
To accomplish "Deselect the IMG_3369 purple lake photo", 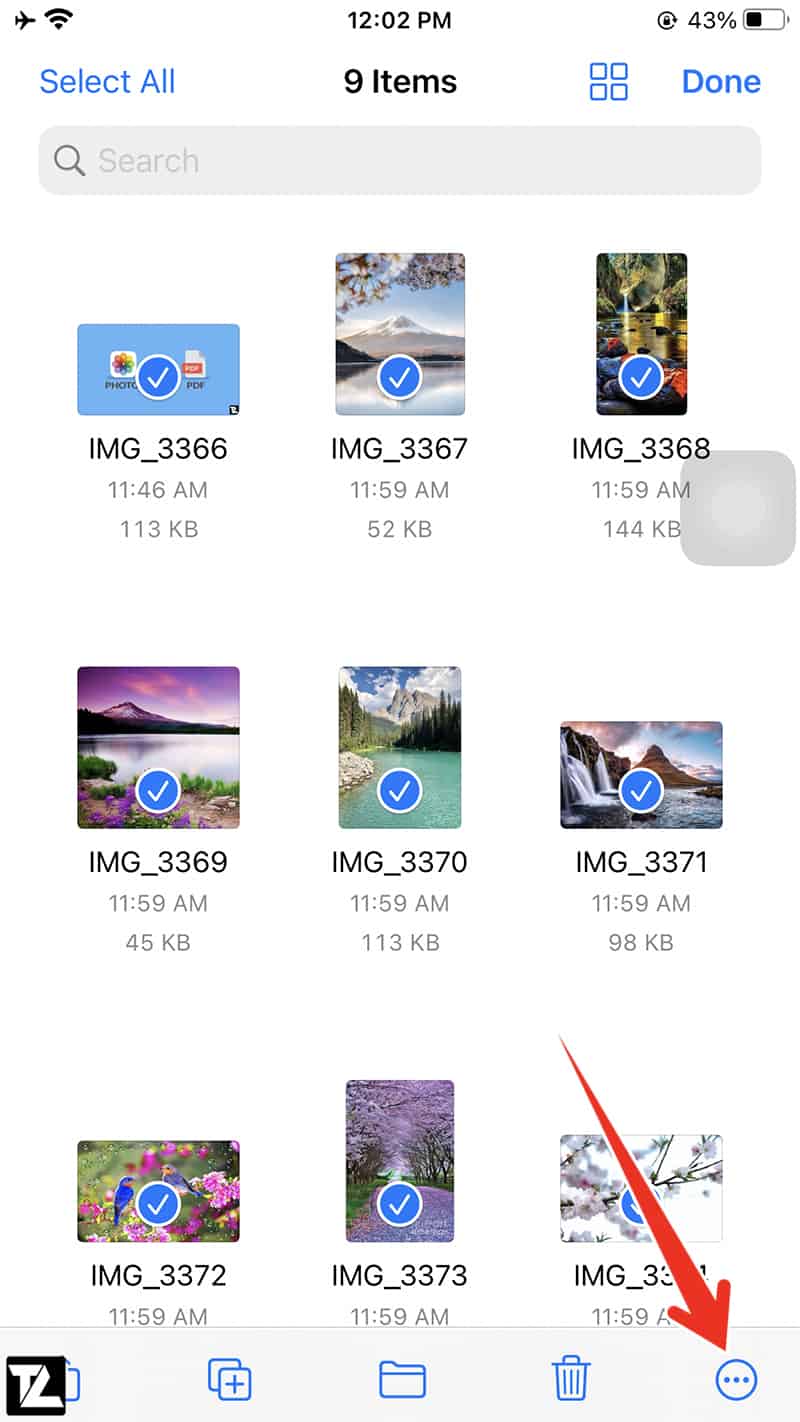I will point(158,747).
